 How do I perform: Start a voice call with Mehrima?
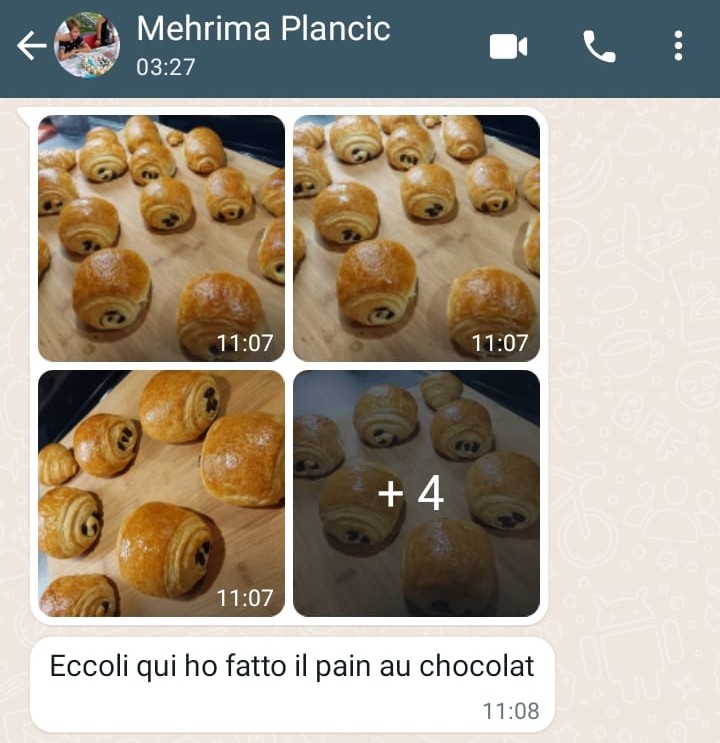[599, 46]
